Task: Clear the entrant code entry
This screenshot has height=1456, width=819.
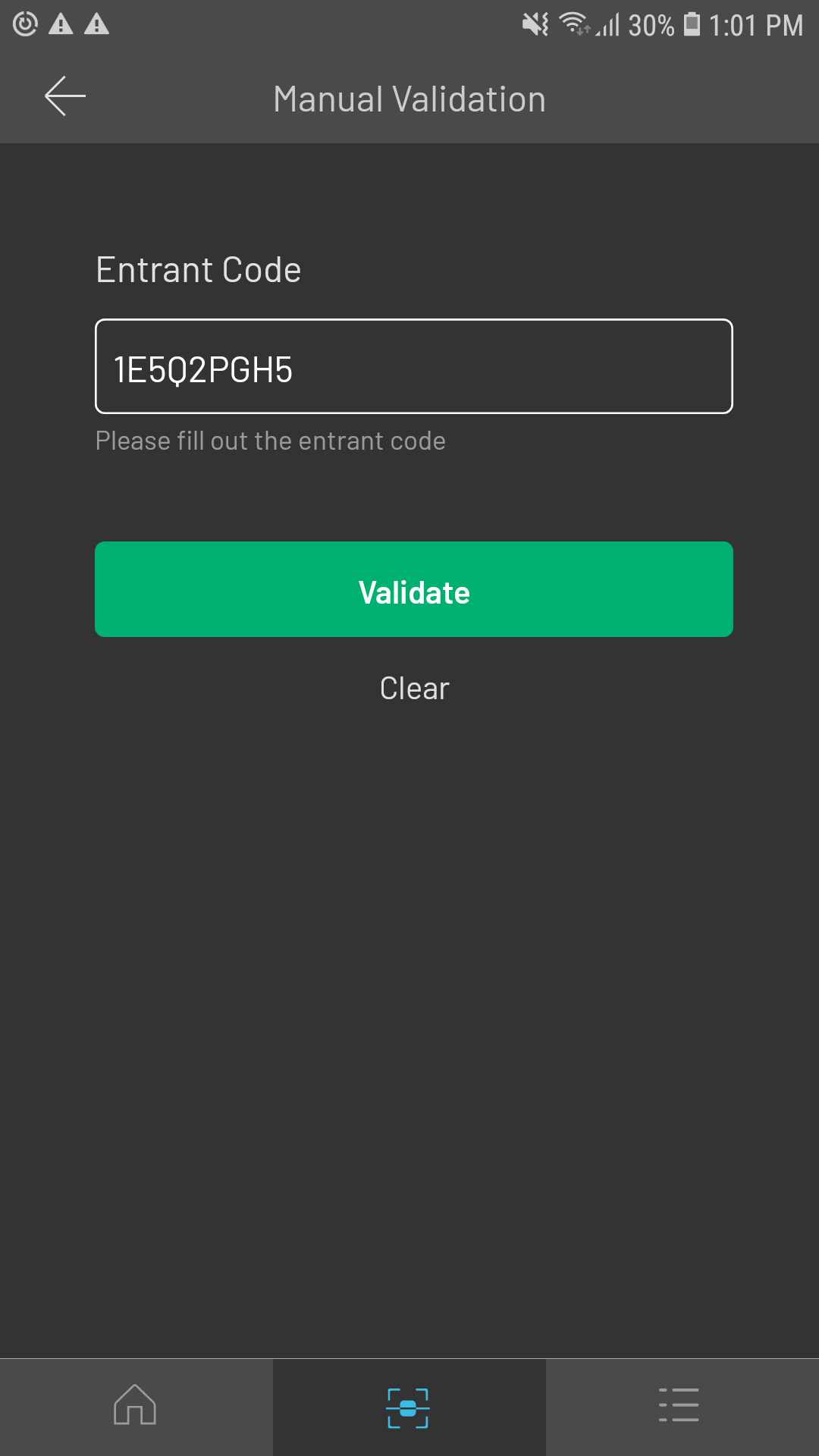Action: [414, 689]
